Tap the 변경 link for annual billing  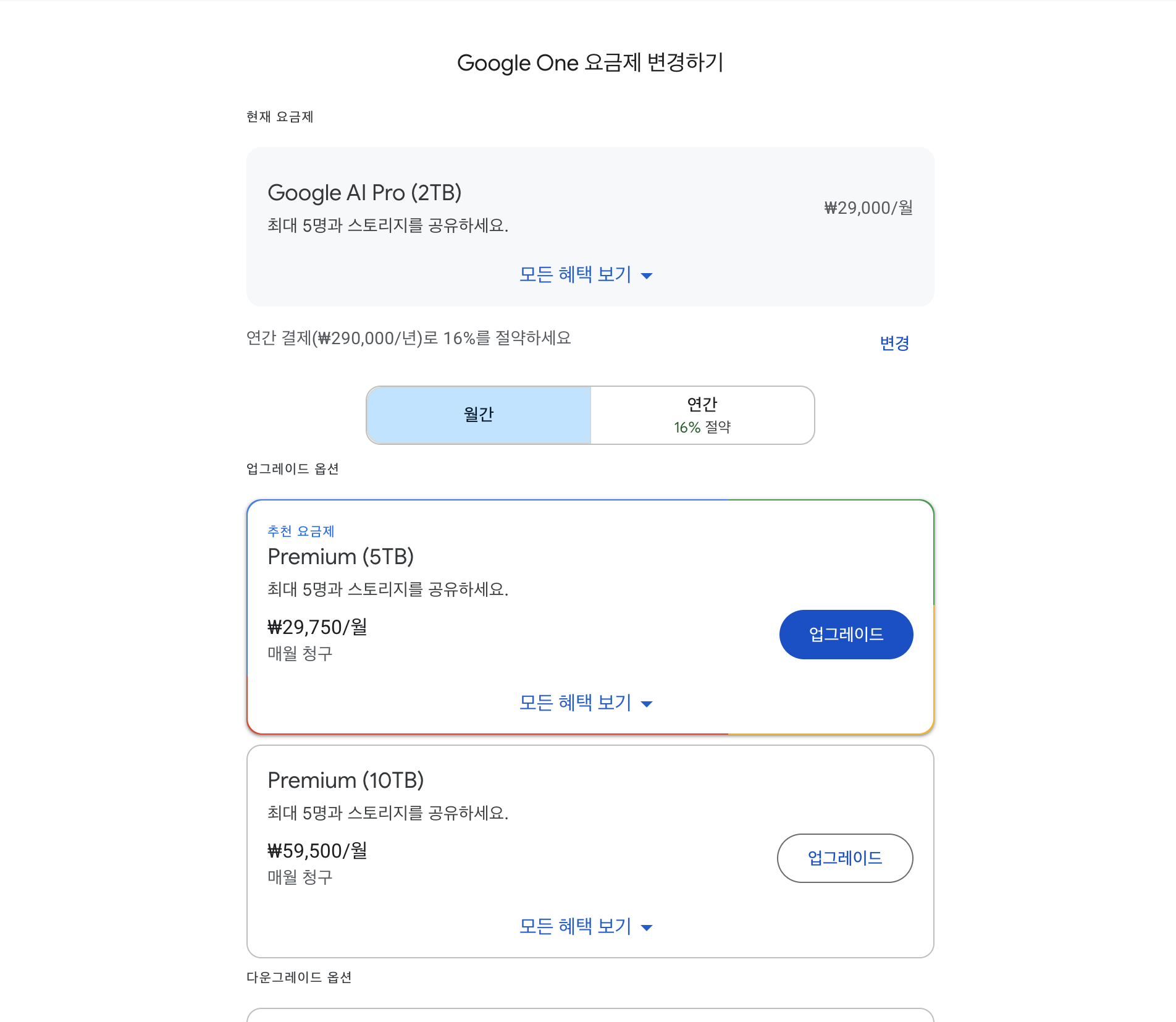pyautogui.click(x=894, y=343)
